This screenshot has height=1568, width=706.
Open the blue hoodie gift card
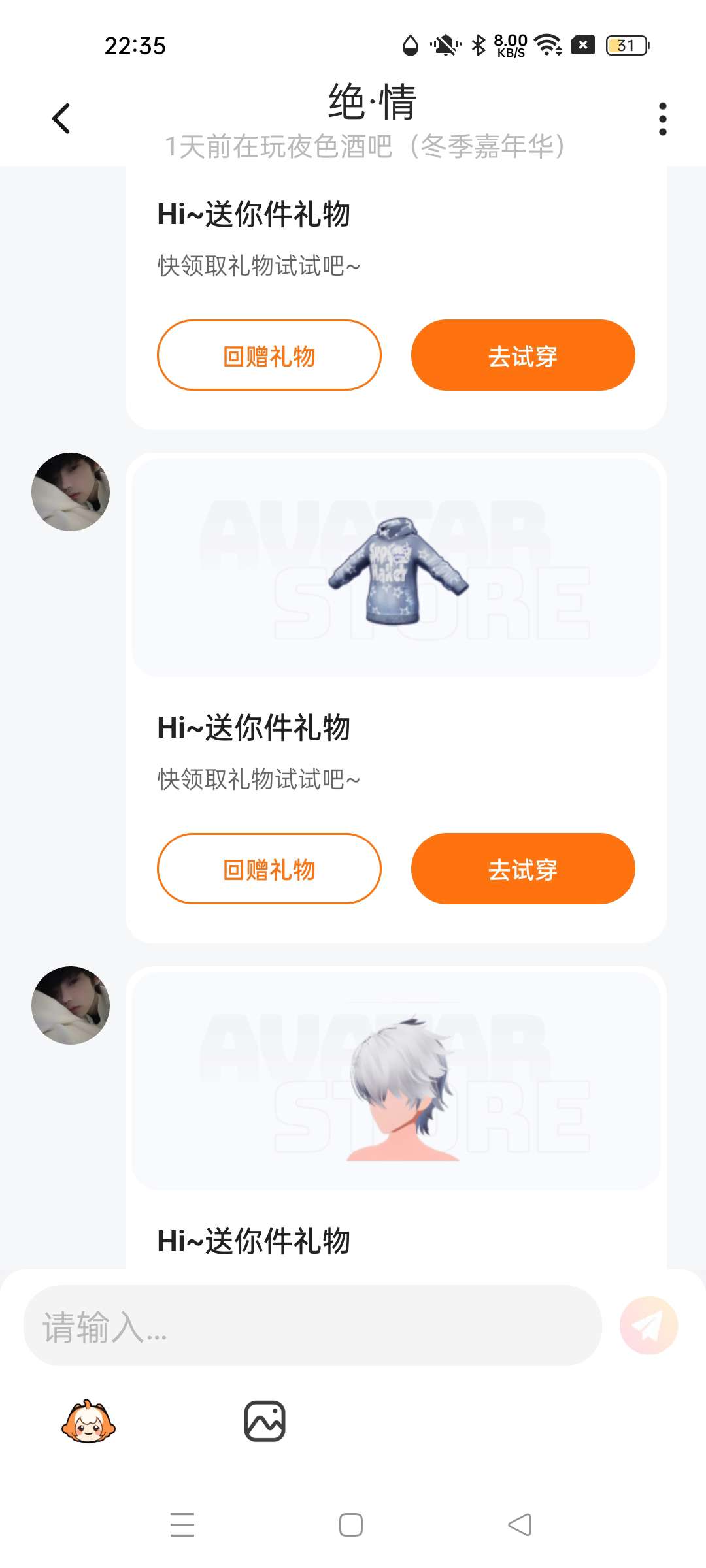[396, 568]
